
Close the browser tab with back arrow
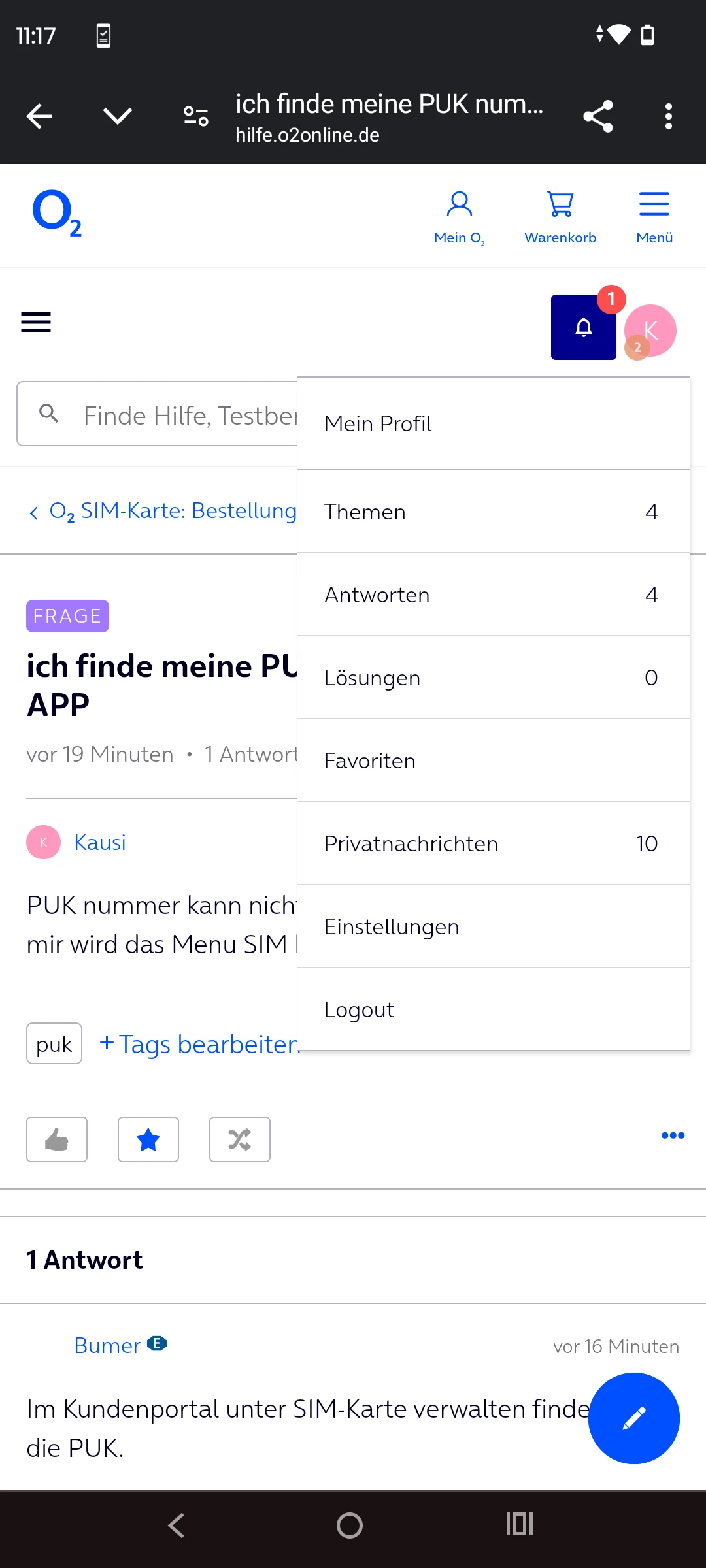click(x=39, y=116)
